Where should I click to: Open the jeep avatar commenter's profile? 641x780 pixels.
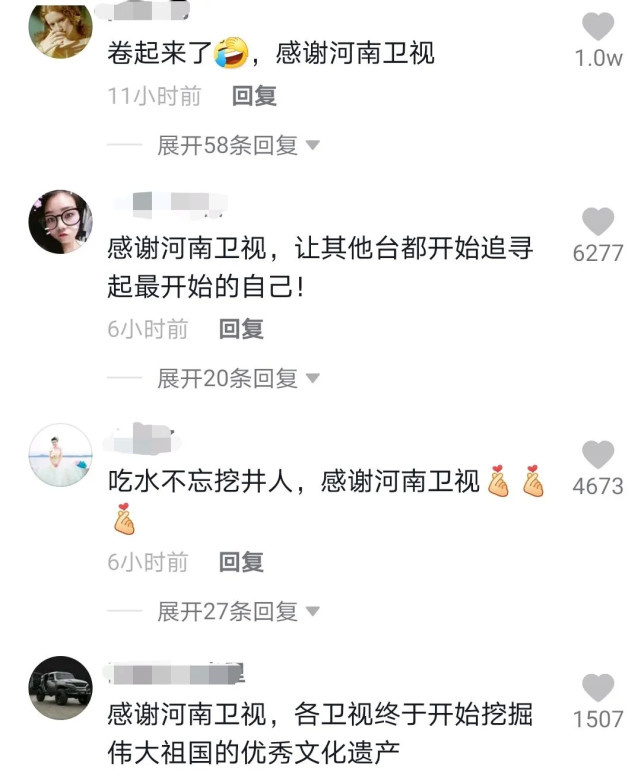(x=61, y=687)
